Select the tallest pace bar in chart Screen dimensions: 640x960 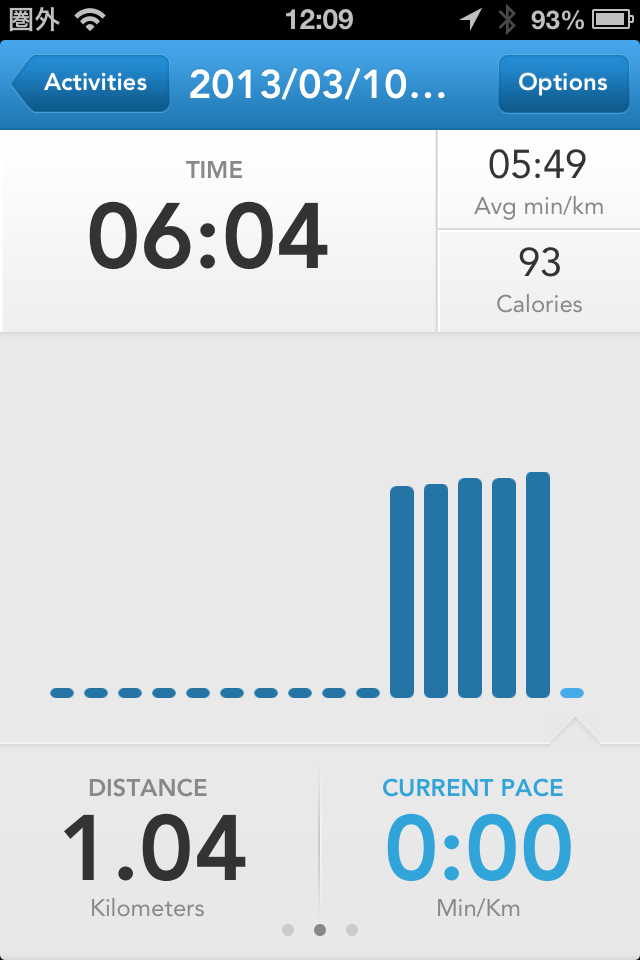click(538, 585)
